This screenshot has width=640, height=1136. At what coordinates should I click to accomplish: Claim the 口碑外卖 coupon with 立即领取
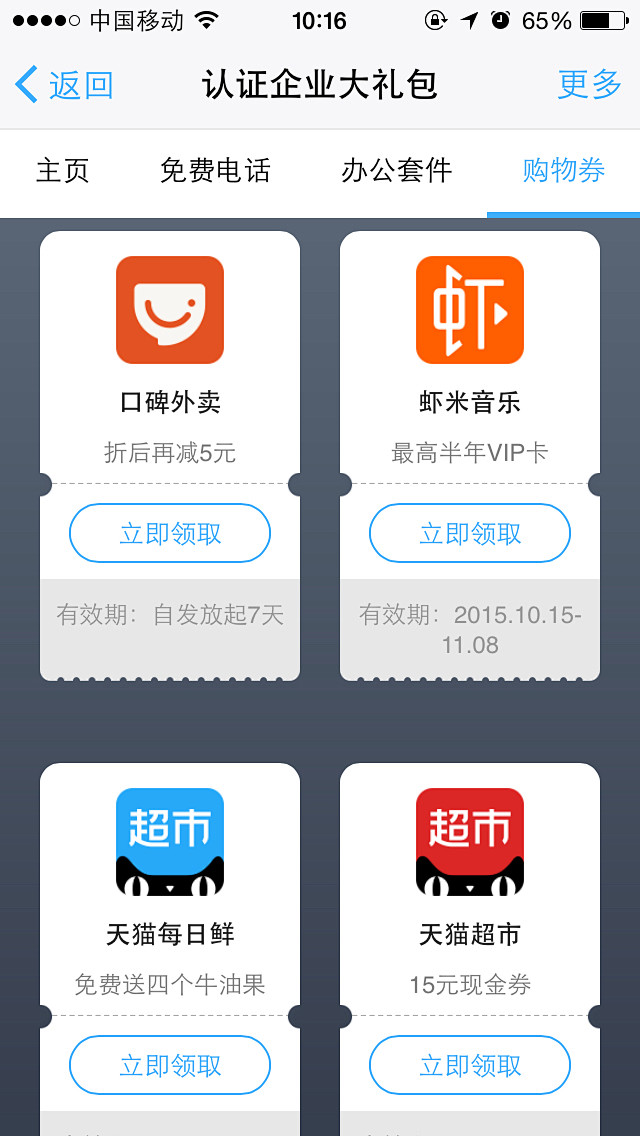point(170,533)
